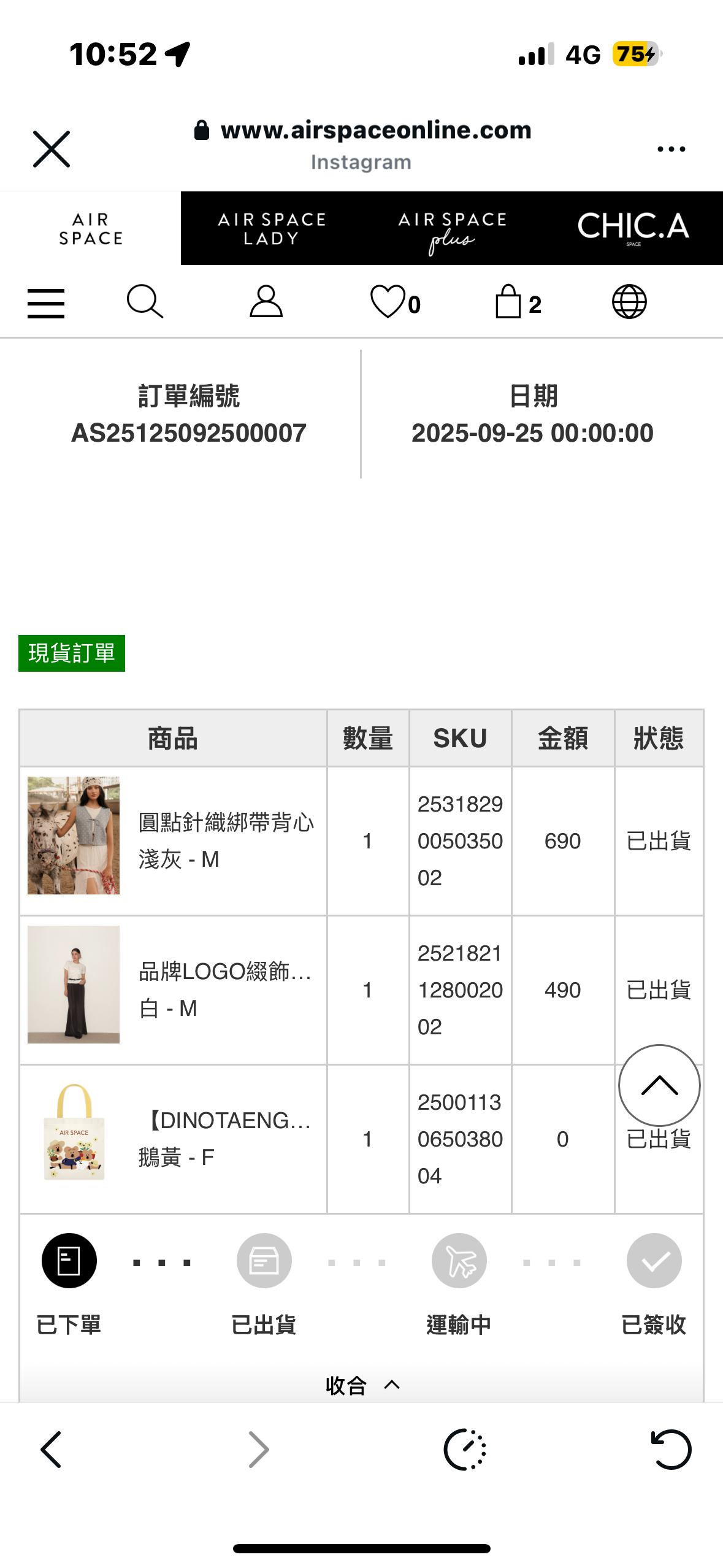This screenshot has height=1568, width=723.
Task: Go back to the previous page
Action: pos(52,1450)
